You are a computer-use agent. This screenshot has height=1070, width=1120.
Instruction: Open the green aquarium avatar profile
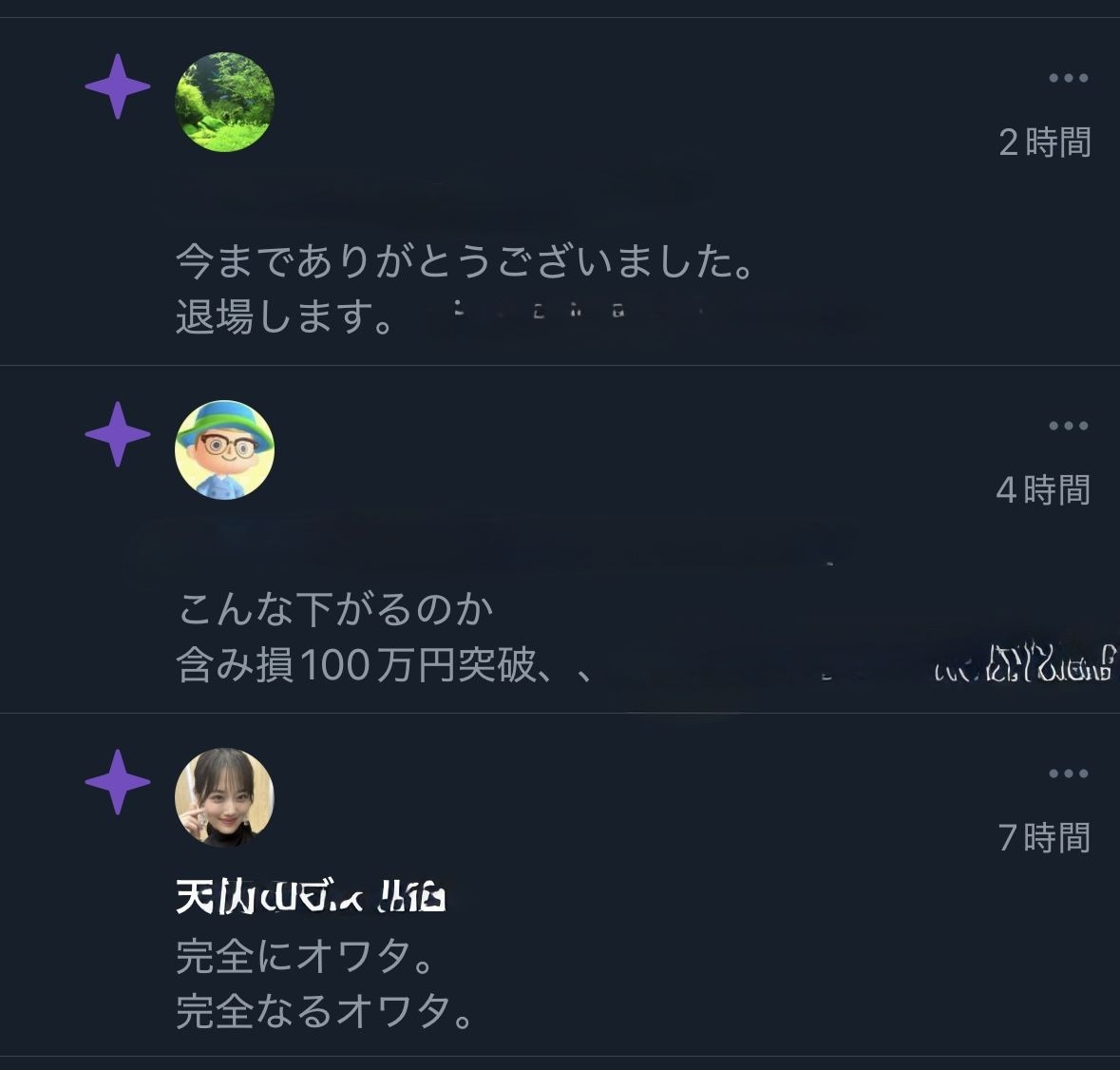225,102
